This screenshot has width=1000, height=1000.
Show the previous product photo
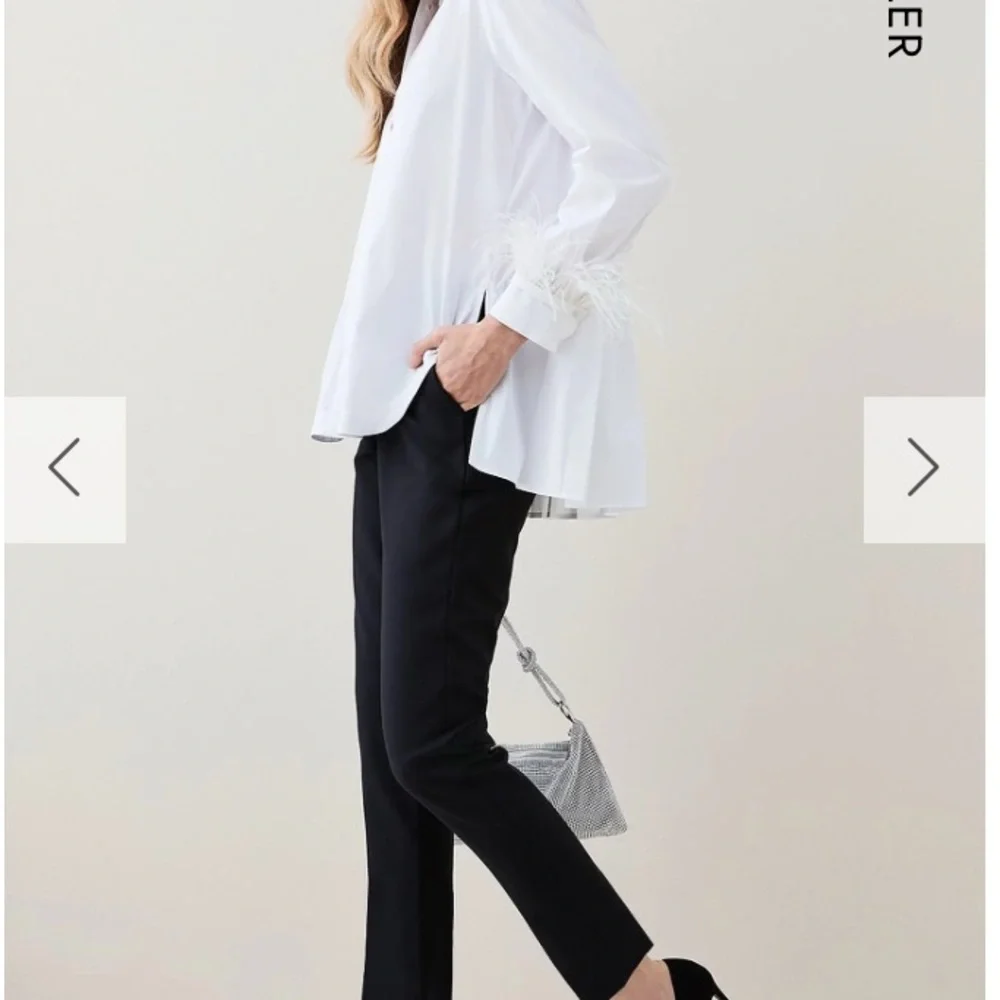click(65, 468)
